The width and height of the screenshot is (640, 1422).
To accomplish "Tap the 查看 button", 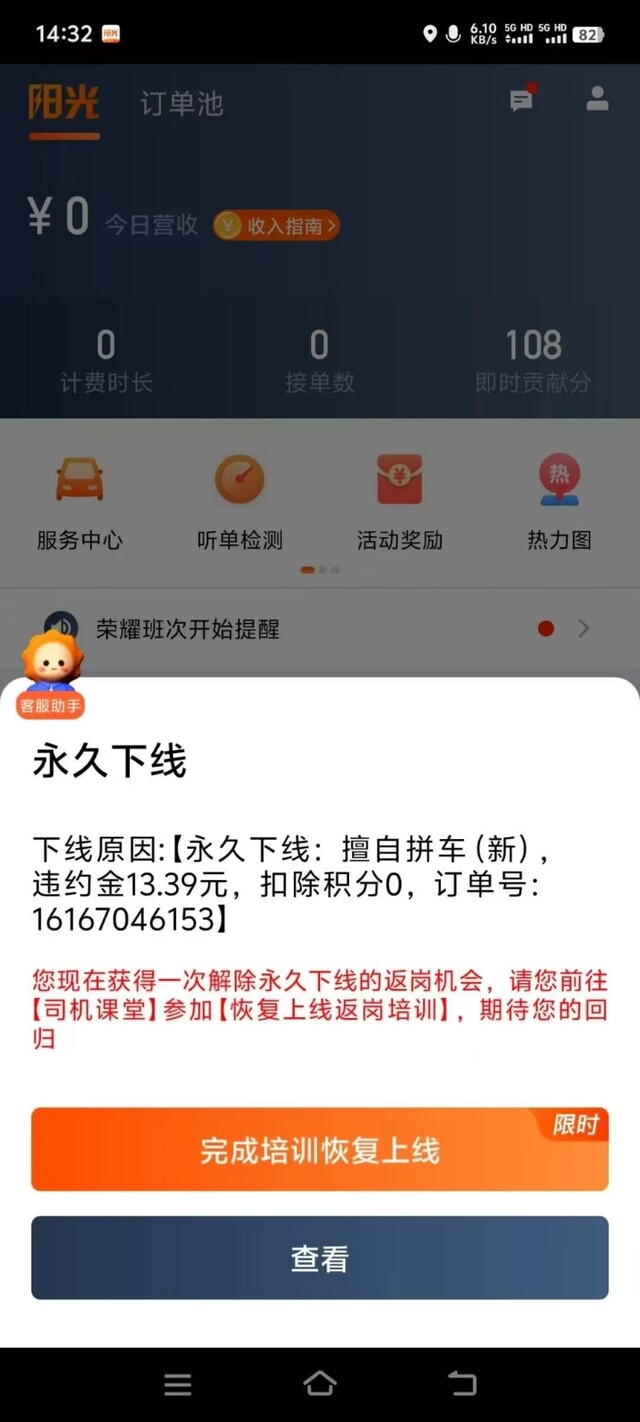I will tap(320, 1258).
